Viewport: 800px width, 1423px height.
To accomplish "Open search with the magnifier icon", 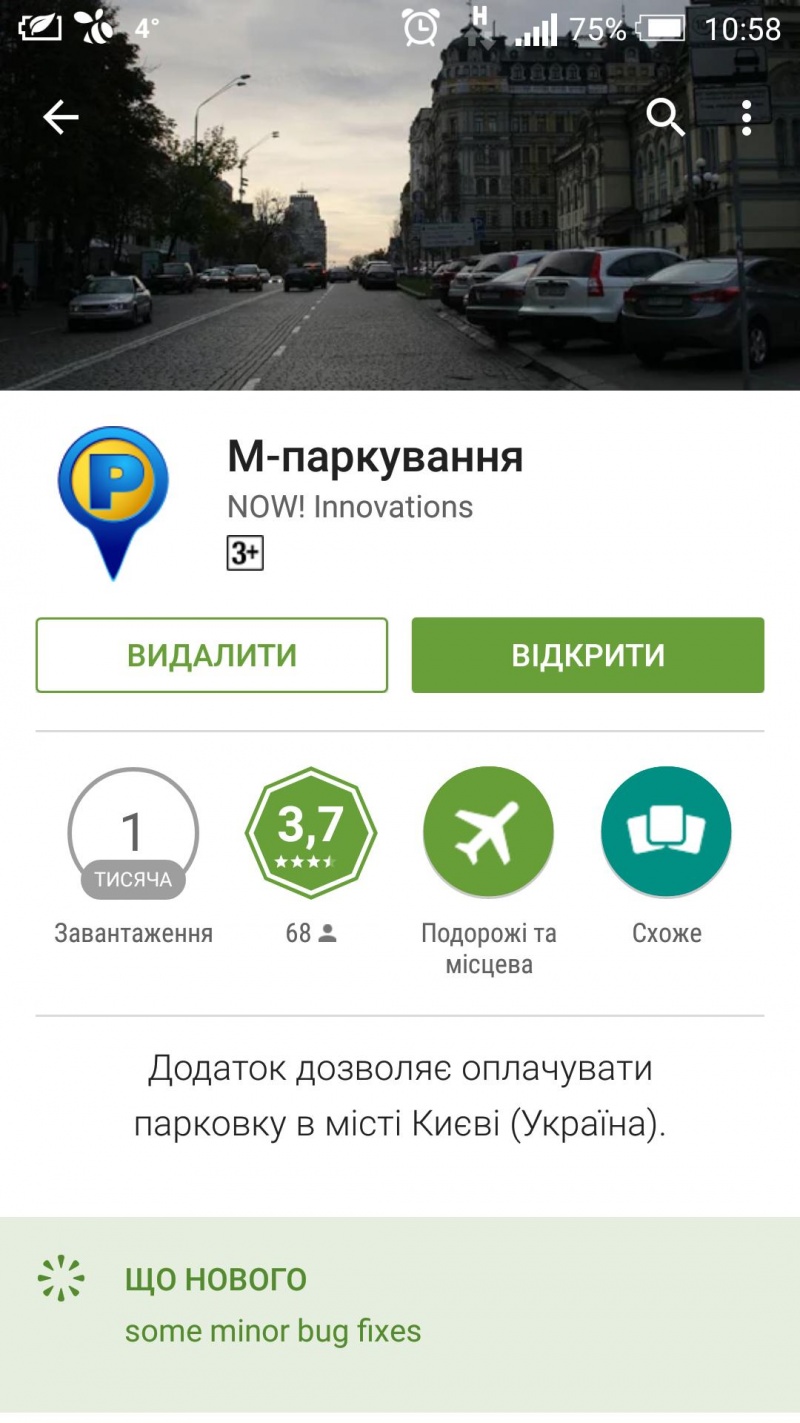I will [665, 119].
